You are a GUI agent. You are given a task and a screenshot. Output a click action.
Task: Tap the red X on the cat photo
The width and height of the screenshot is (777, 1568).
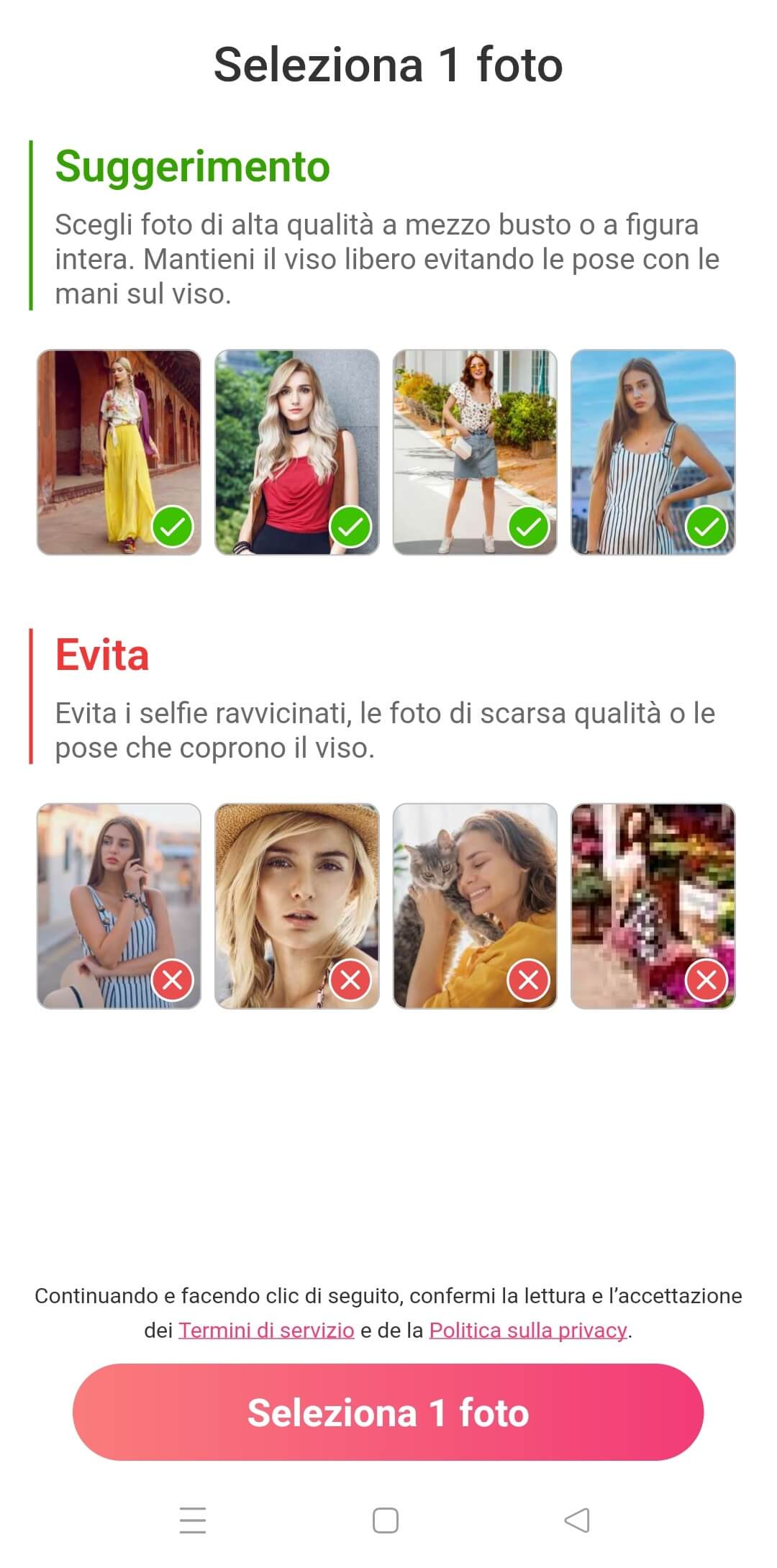coord(527,979)
